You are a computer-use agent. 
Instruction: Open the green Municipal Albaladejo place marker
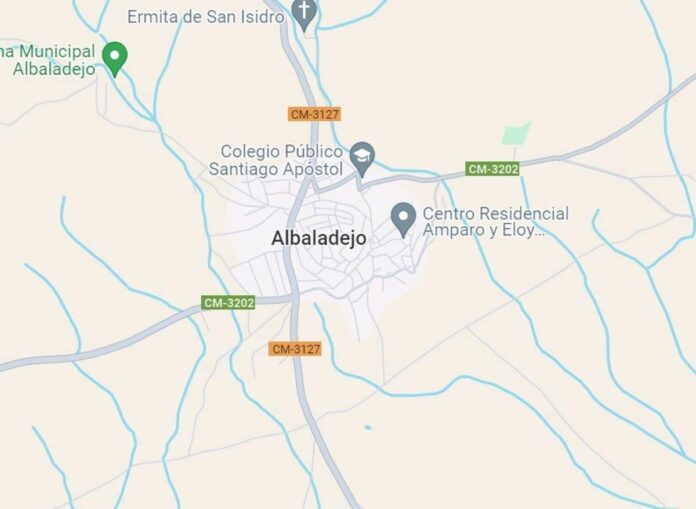(116, 56)
